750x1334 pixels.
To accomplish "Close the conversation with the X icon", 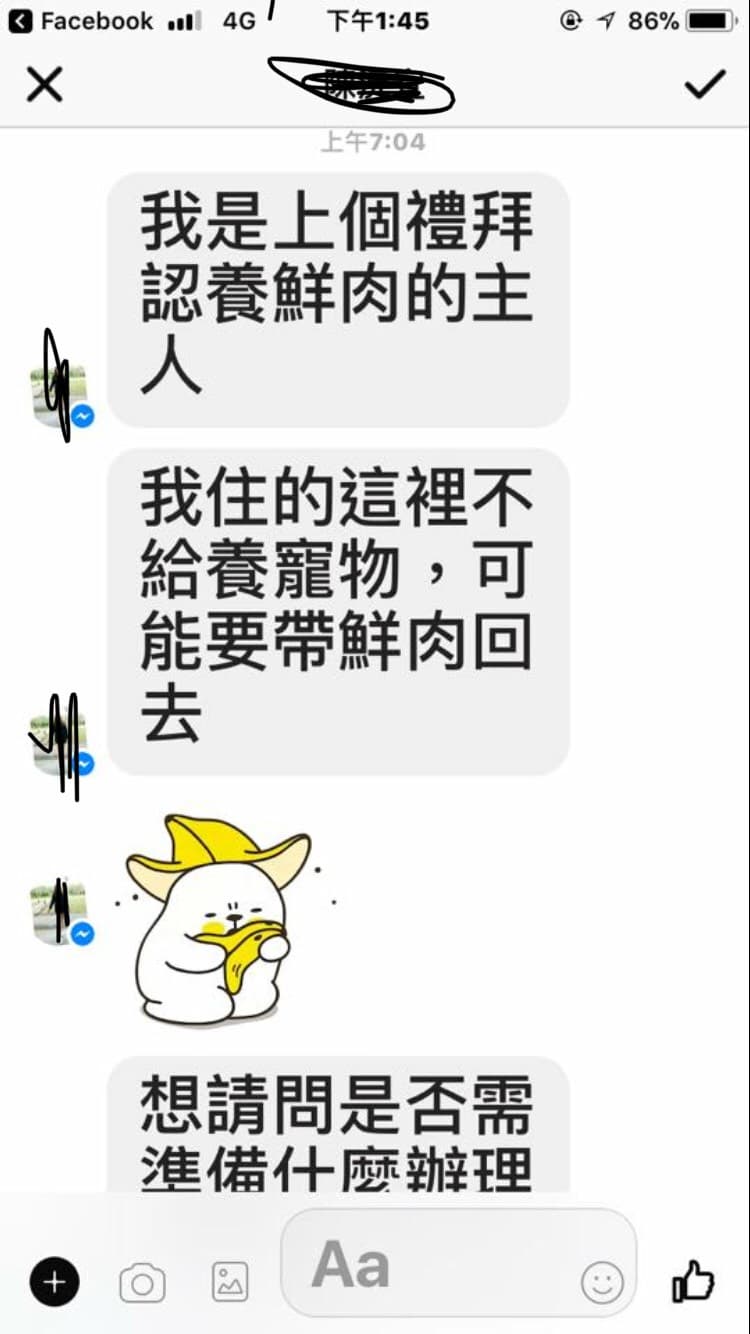I will point(44,85).
